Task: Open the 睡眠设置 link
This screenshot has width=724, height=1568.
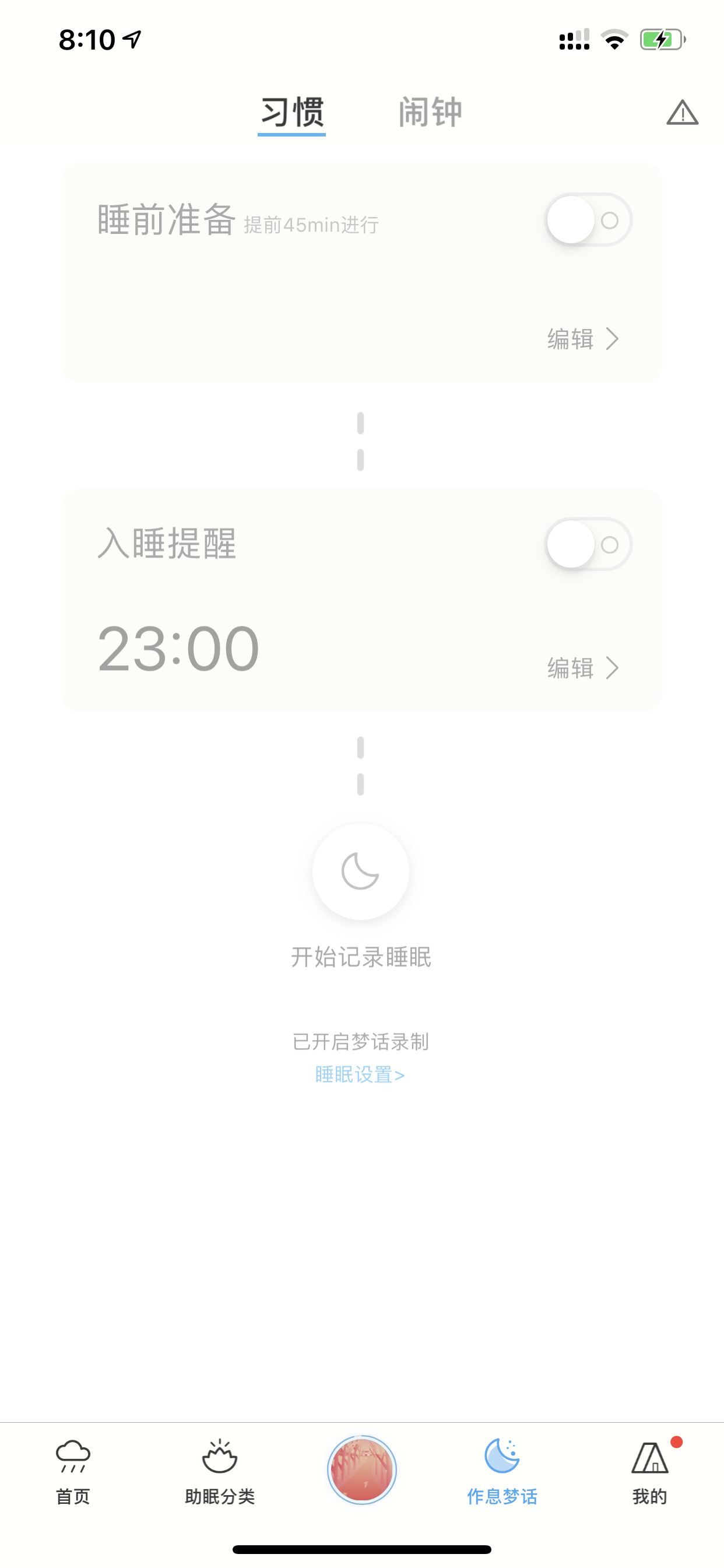Action: pyautogui.click(x=360, y=1075)
